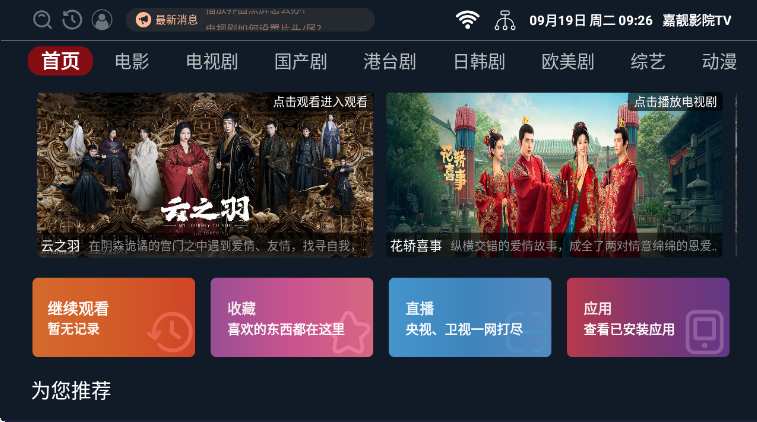The width and height of the screenshot is (757, 422).
Task: Open the user profile icon
Action: (x=102, y=20)
